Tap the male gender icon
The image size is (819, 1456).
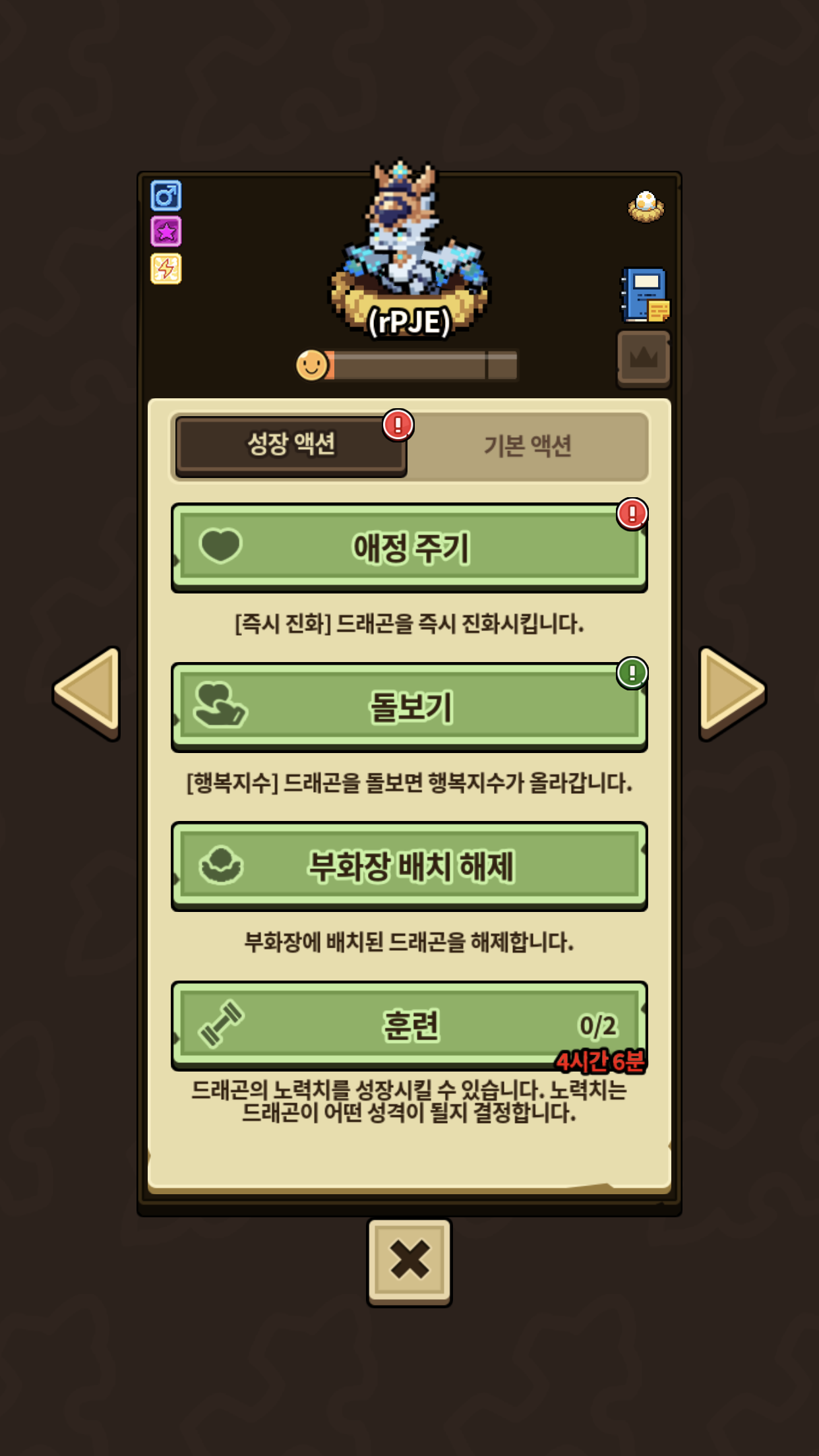pos(166,196)
